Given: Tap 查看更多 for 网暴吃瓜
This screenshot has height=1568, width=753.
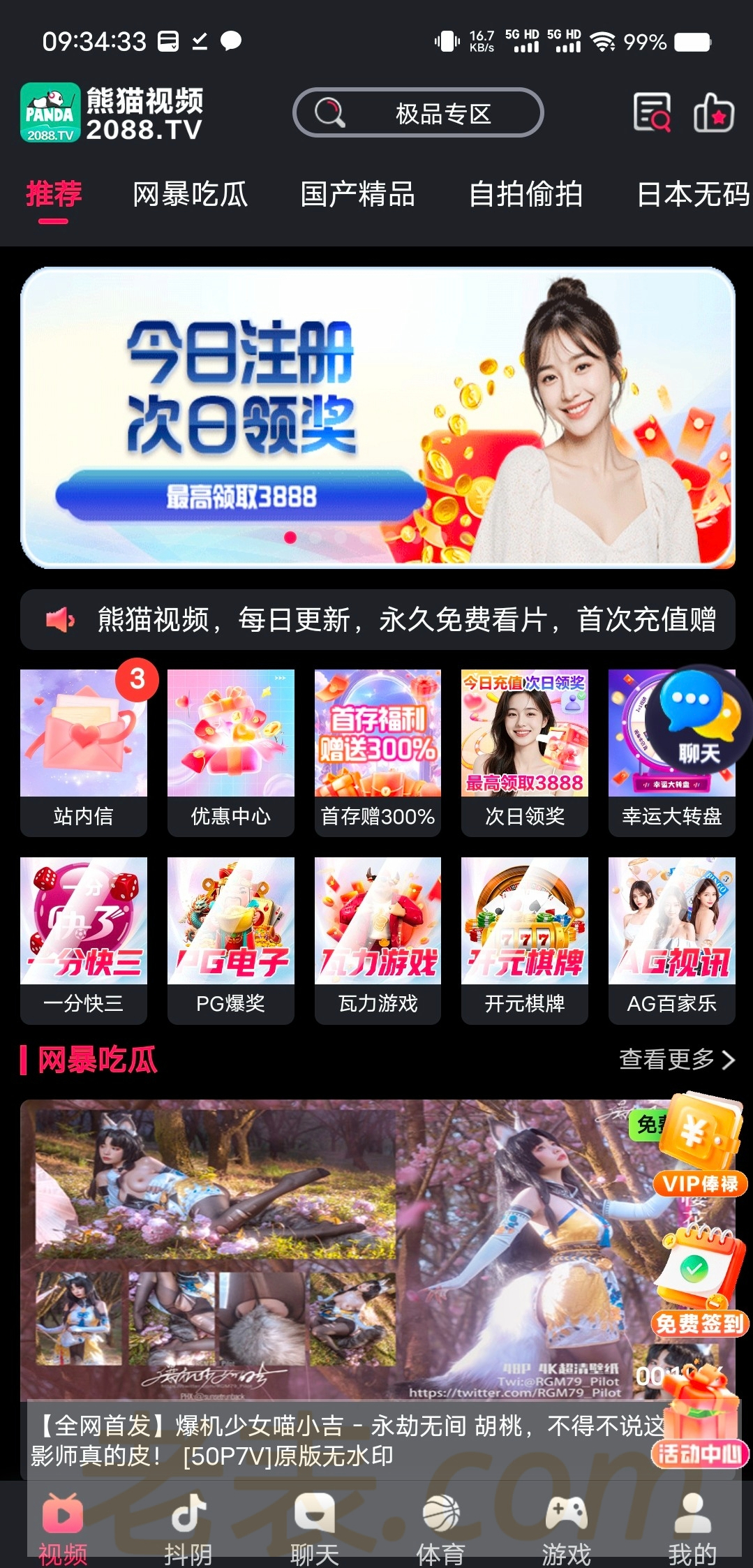Looking at the screenshot, I should pos(676,1060).
